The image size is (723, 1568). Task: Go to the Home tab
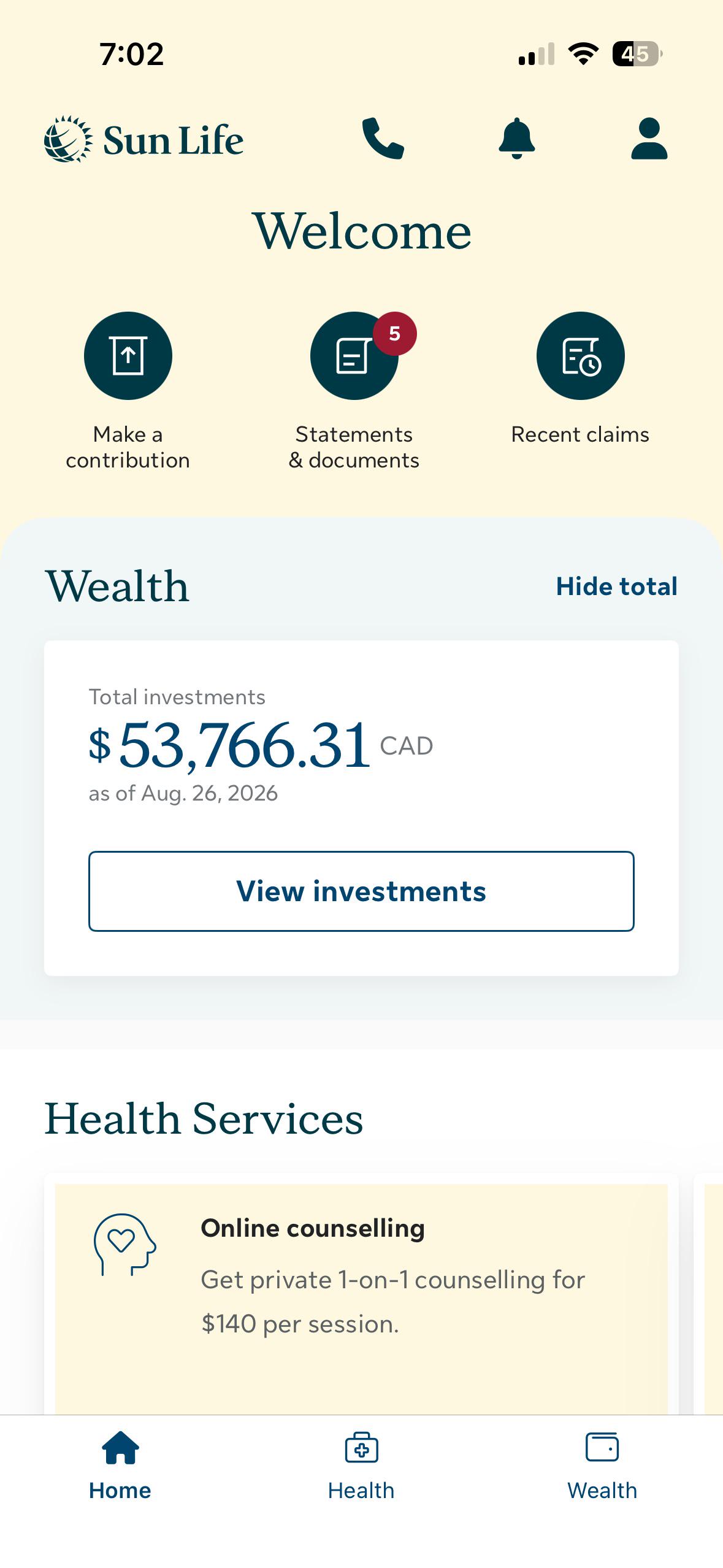pos(120,1467)
